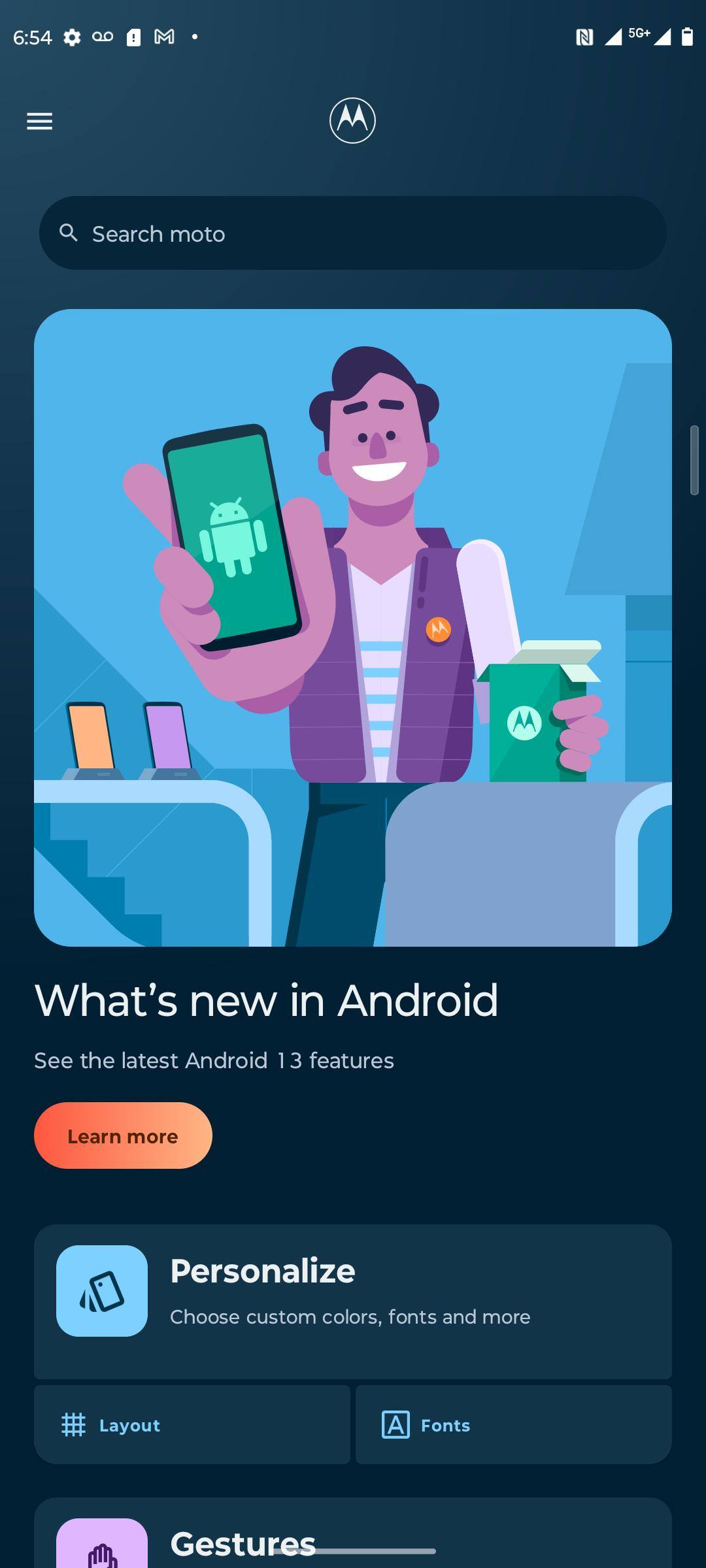The height and width of the screenshot is (1568, 706).
Task: Tap Learn more about Android 13 features
Action: coord(123,1136)
